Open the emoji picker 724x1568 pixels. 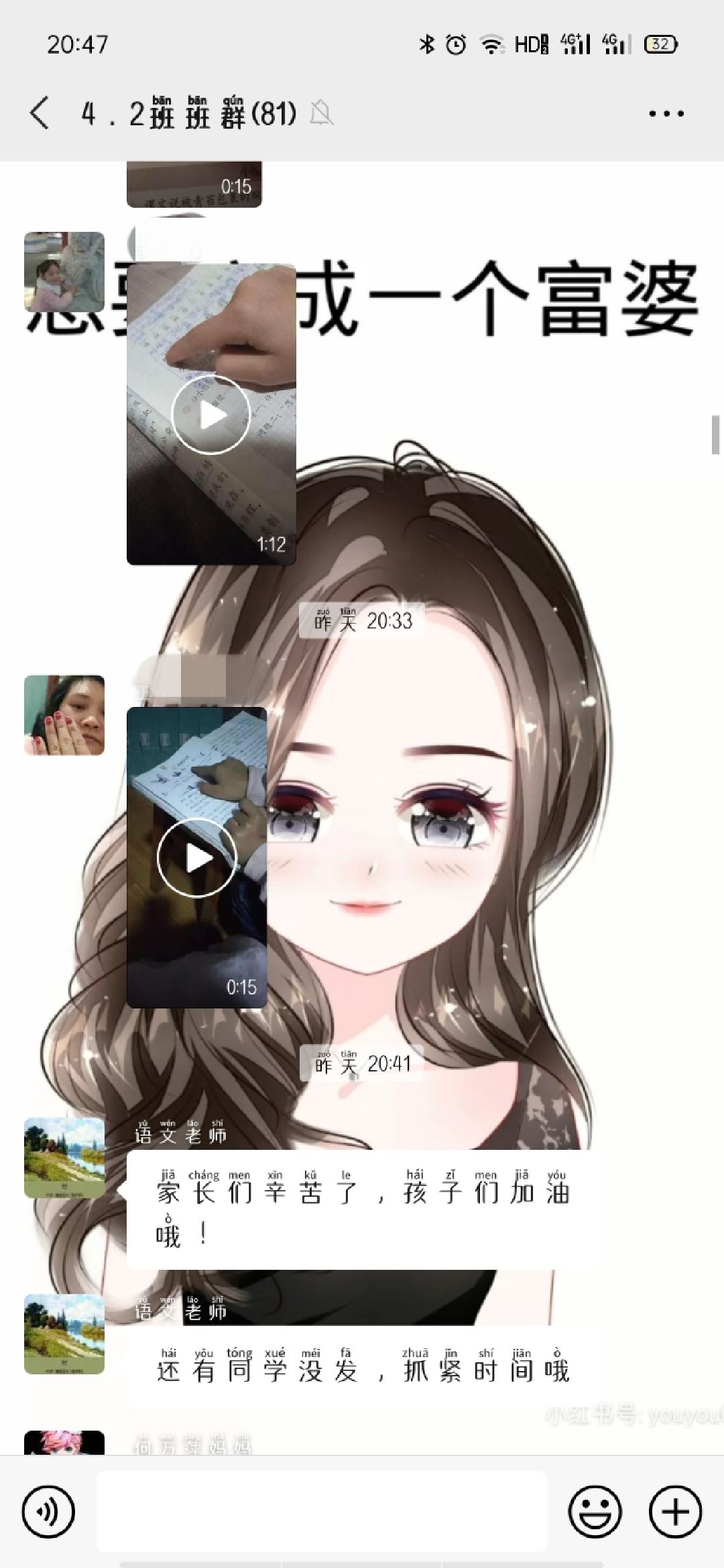tap(595, 1512)
